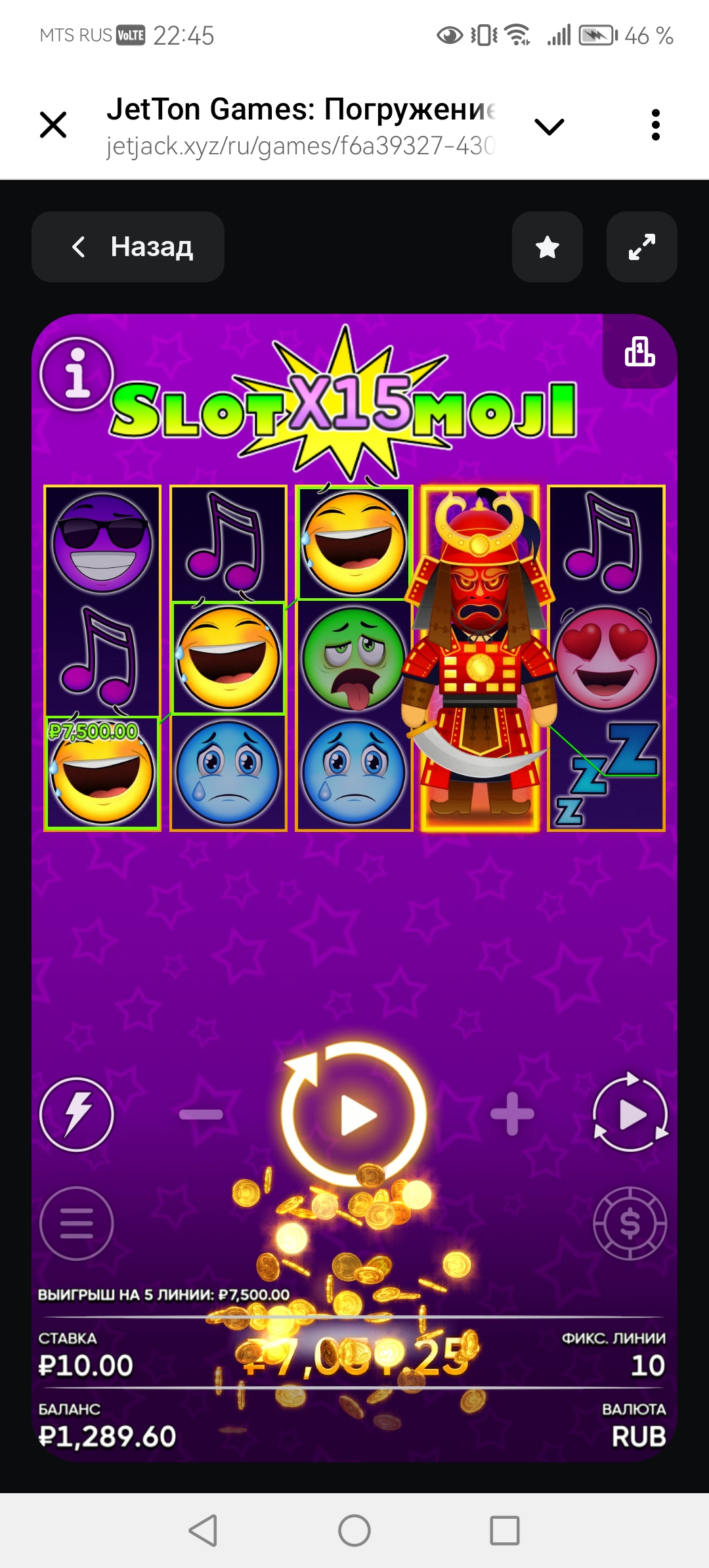This screenshot has width=709, height=1568.
Task: Expand the game to fullscreen
Action: [641, 247]
